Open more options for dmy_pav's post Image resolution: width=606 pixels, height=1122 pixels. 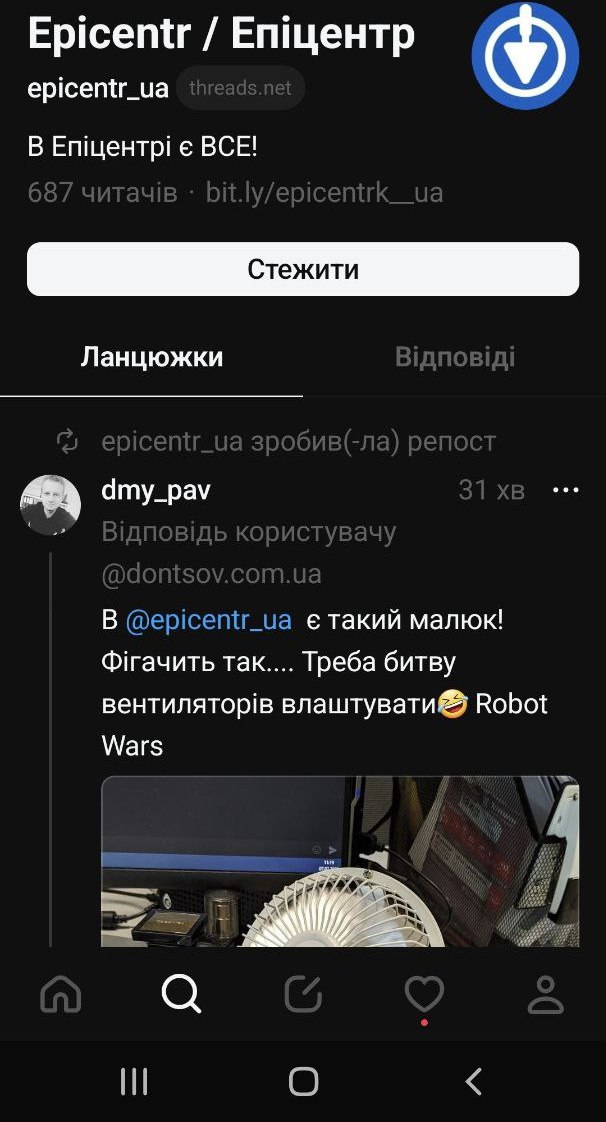click(x=565, y=490)
